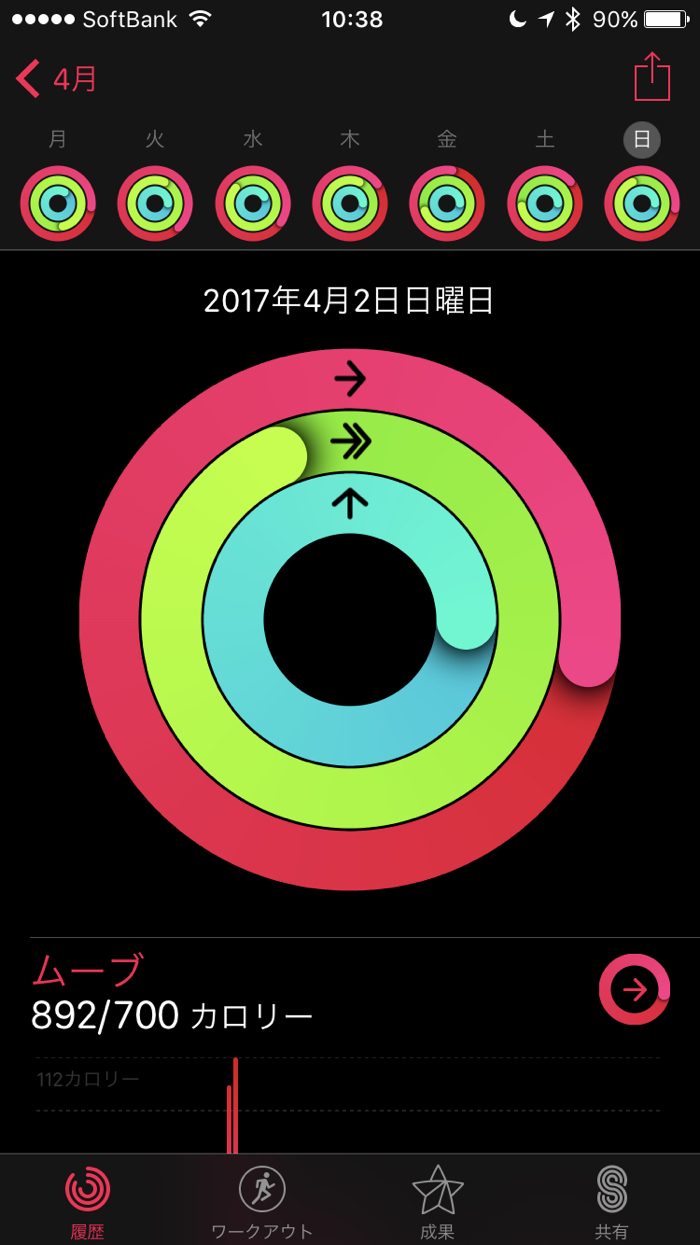Screen dimensions: 700x1245
Task: Share this day's activity summary
Action: (651, 77)
